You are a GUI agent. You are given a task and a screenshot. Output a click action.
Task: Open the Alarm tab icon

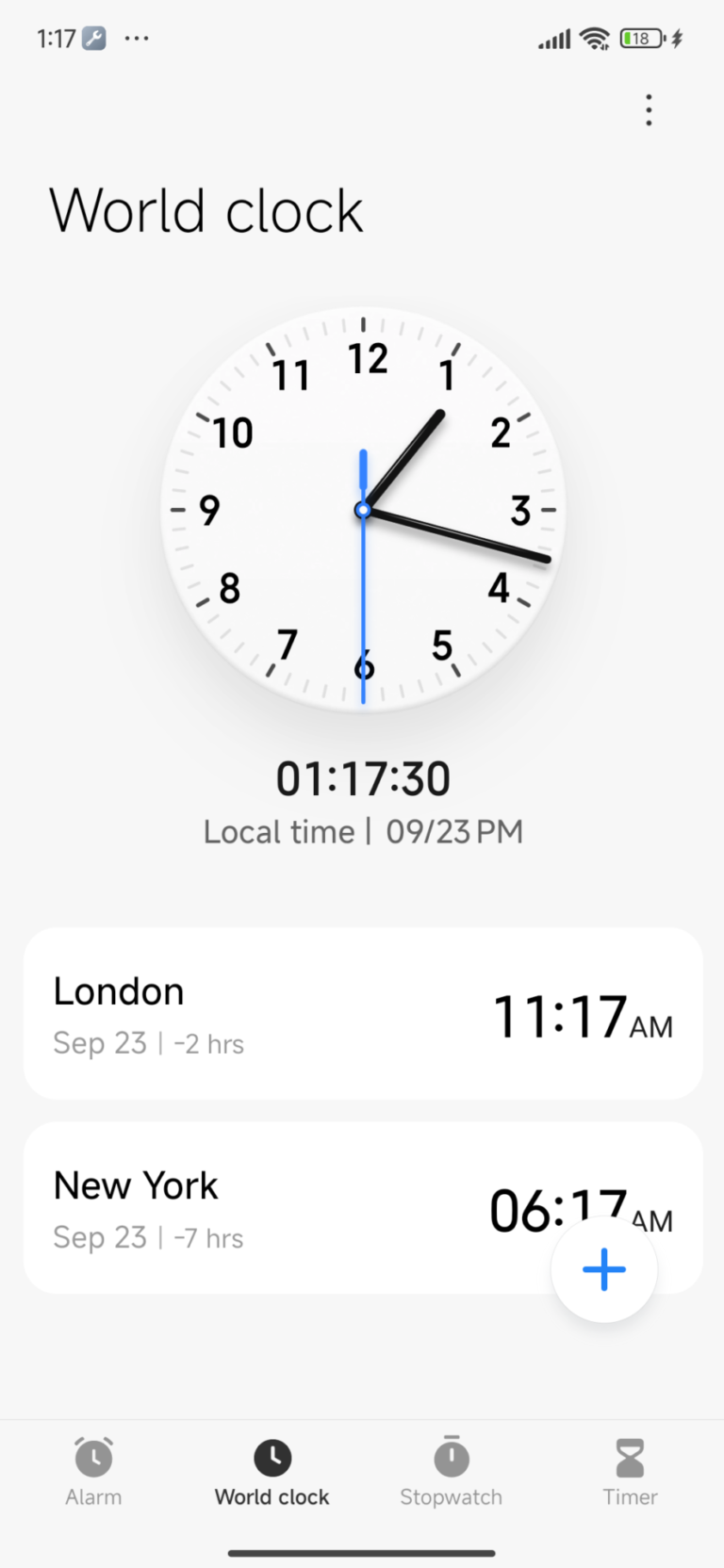(93, 1456)
